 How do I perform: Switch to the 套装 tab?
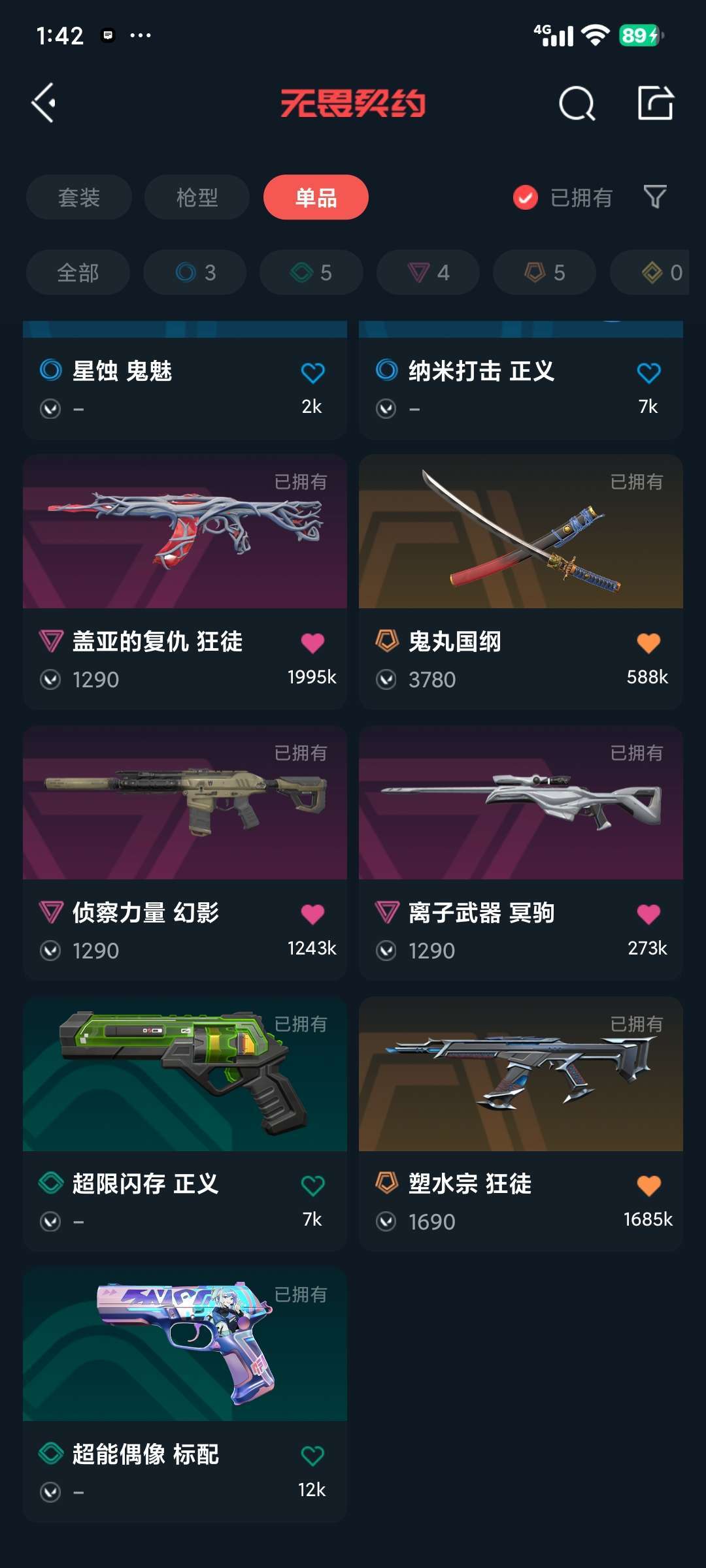(x=79, y=197)
